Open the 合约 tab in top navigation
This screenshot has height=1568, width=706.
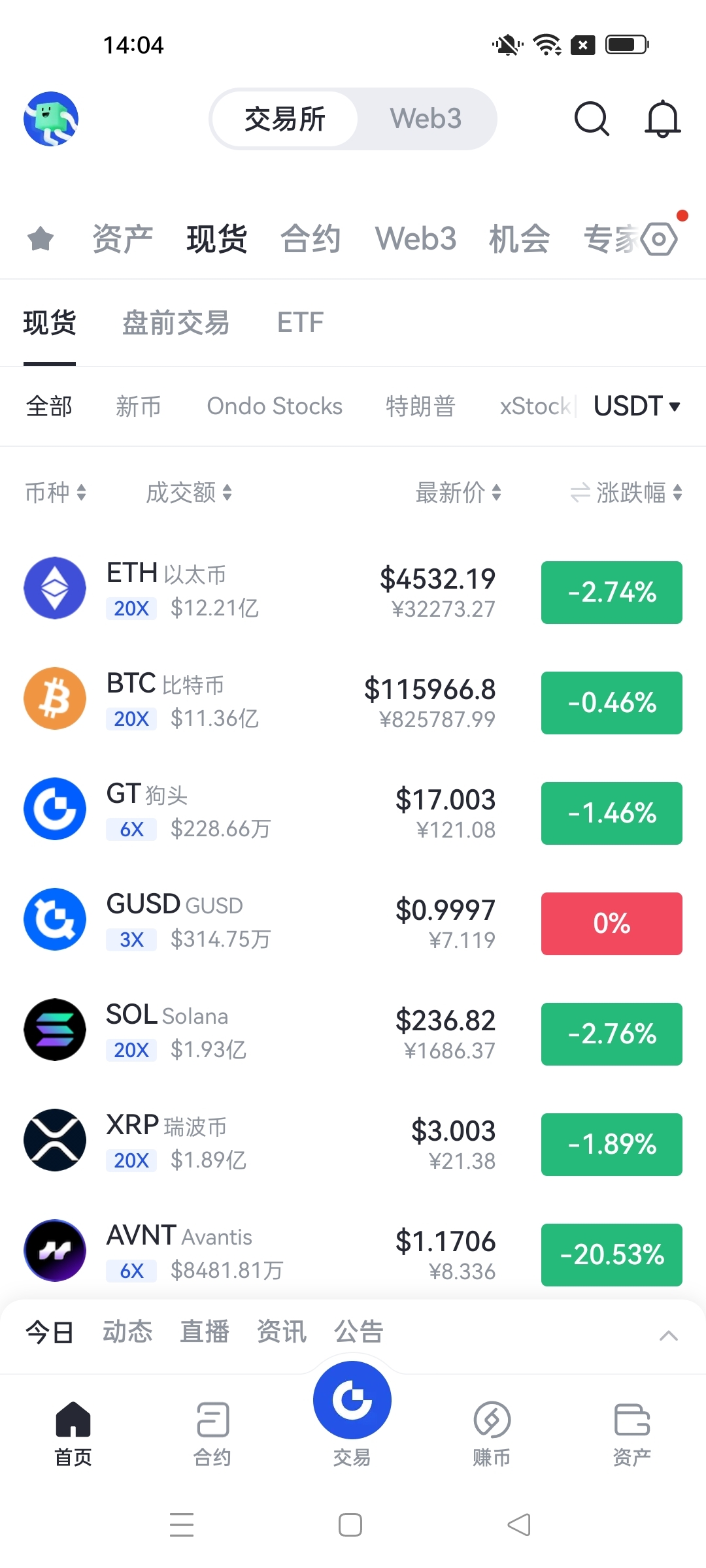(311, 239)
